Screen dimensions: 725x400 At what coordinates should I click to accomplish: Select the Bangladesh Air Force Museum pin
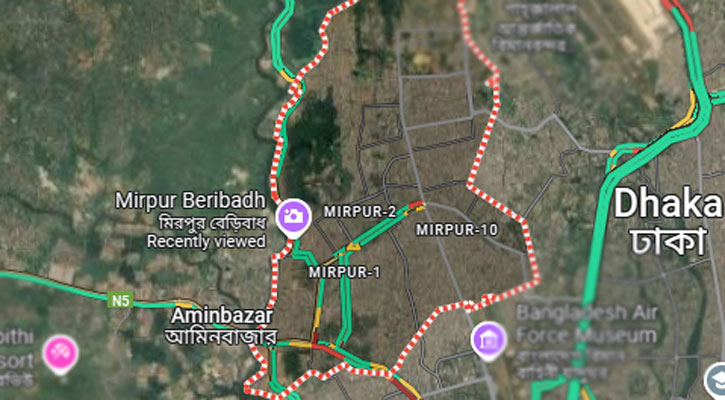[x=489, y=340]
